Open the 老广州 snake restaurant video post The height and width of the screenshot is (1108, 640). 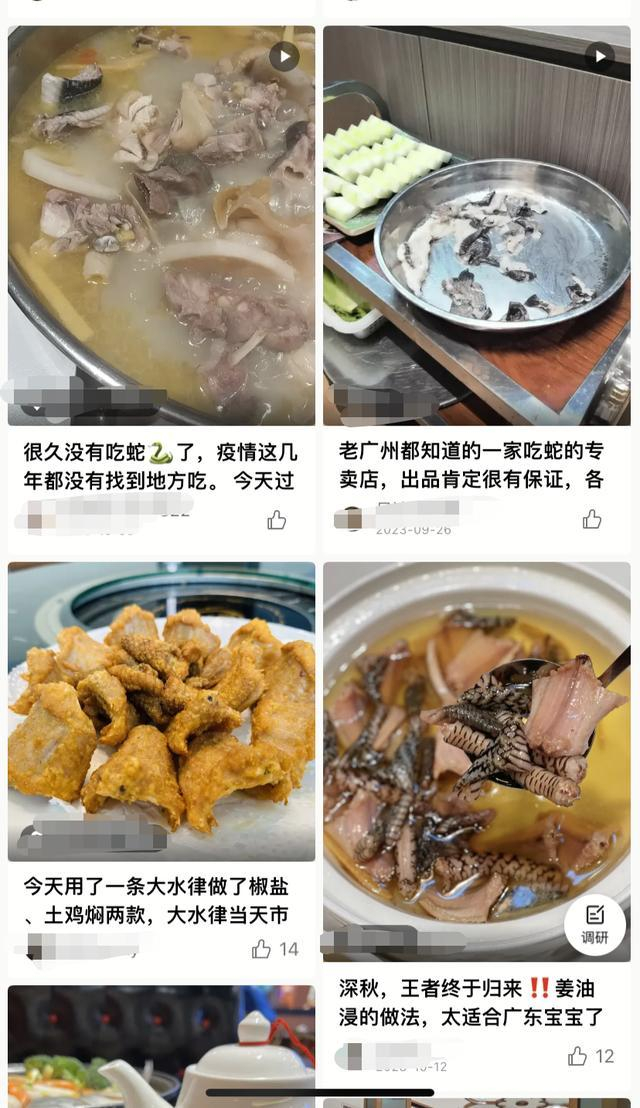(477, 225)
